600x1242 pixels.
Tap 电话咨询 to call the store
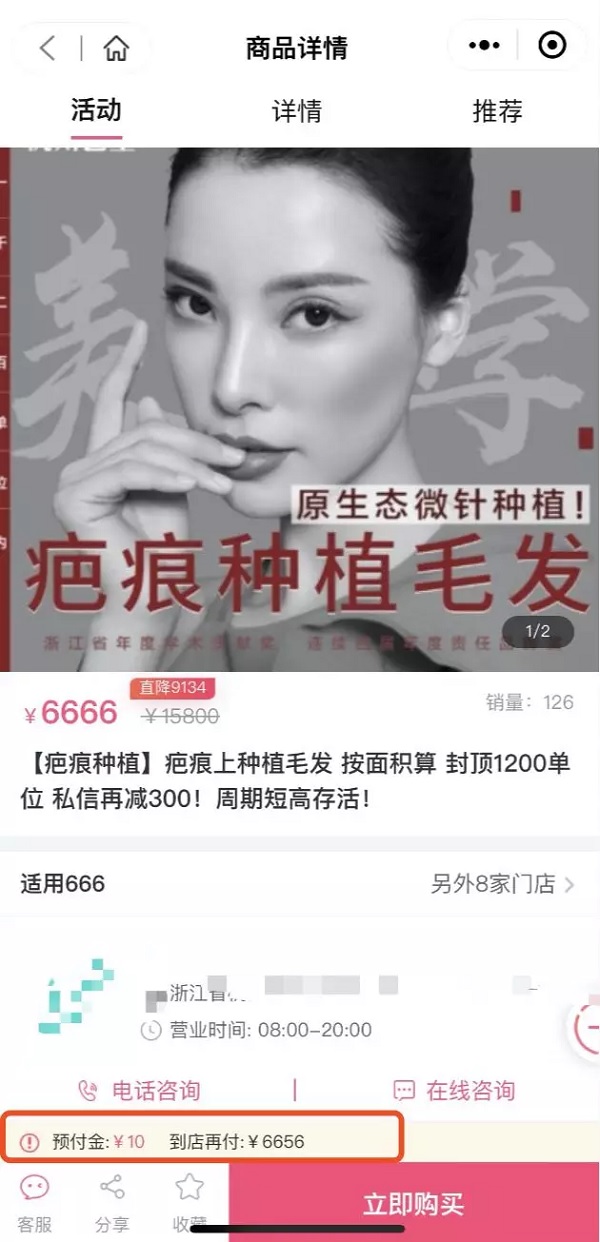click(x=141, y=1089)
